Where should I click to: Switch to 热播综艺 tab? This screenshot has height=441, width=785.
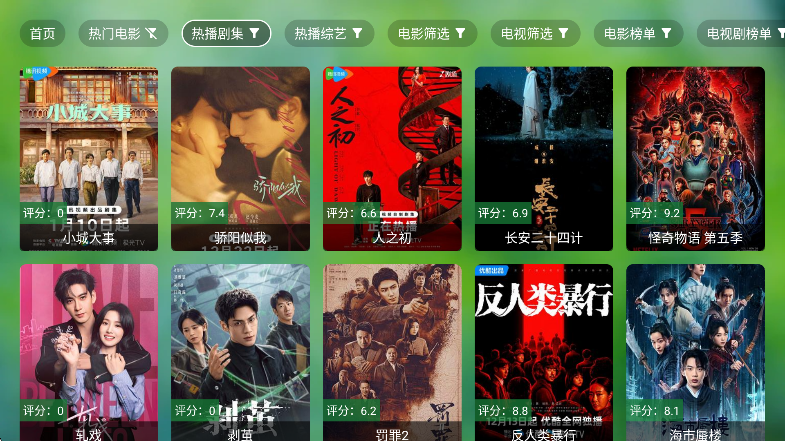coord(329,33)
